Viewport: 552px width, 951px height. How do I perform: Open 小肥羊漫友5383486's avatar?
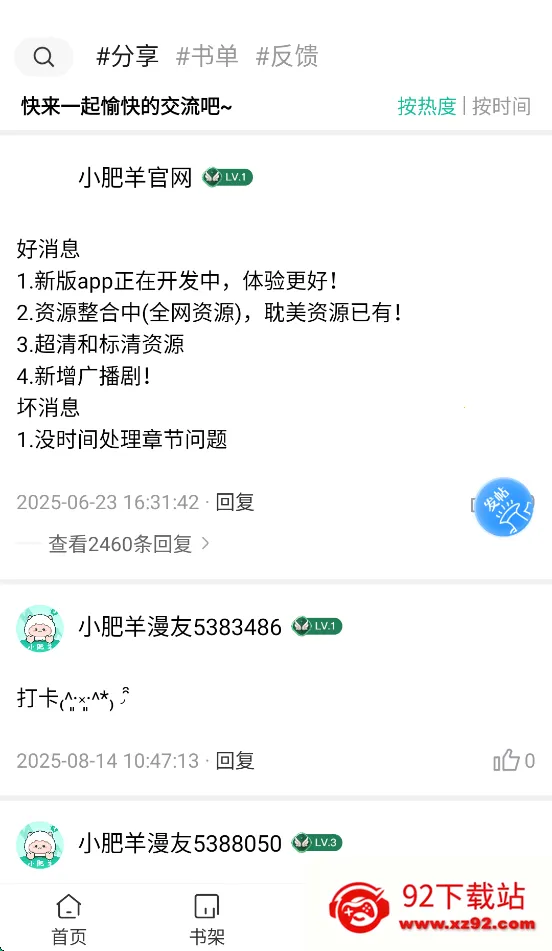pyautogui.click(x=40, y=628)
